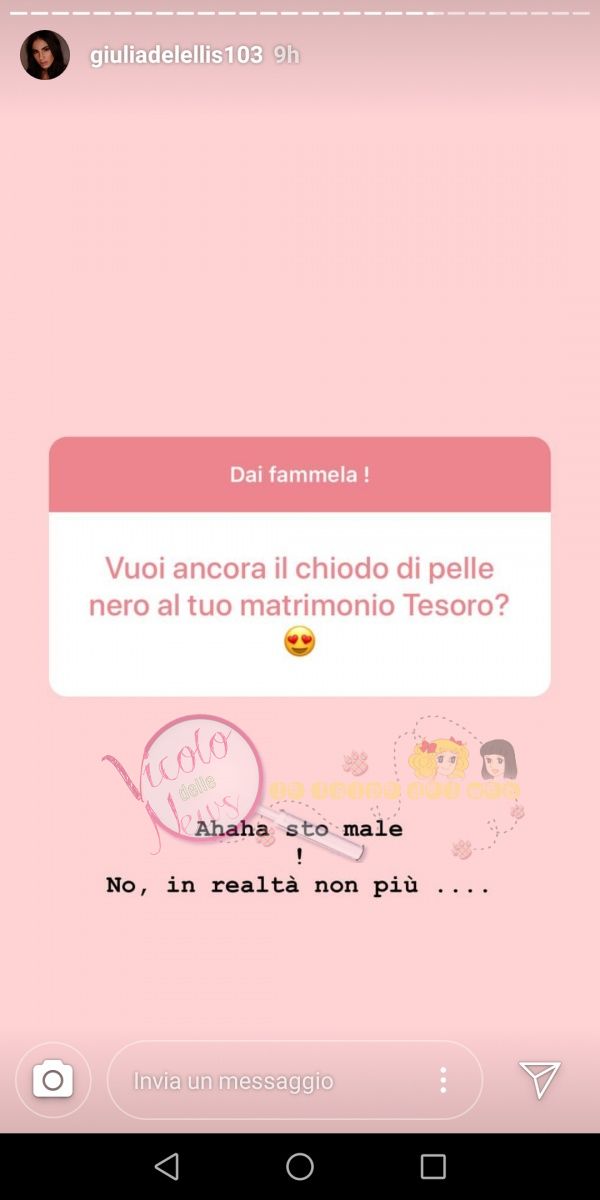This screenshot has height=1200, width=600.
Task: Open the recent apps overview
Action: click(x=433, y=1166)
